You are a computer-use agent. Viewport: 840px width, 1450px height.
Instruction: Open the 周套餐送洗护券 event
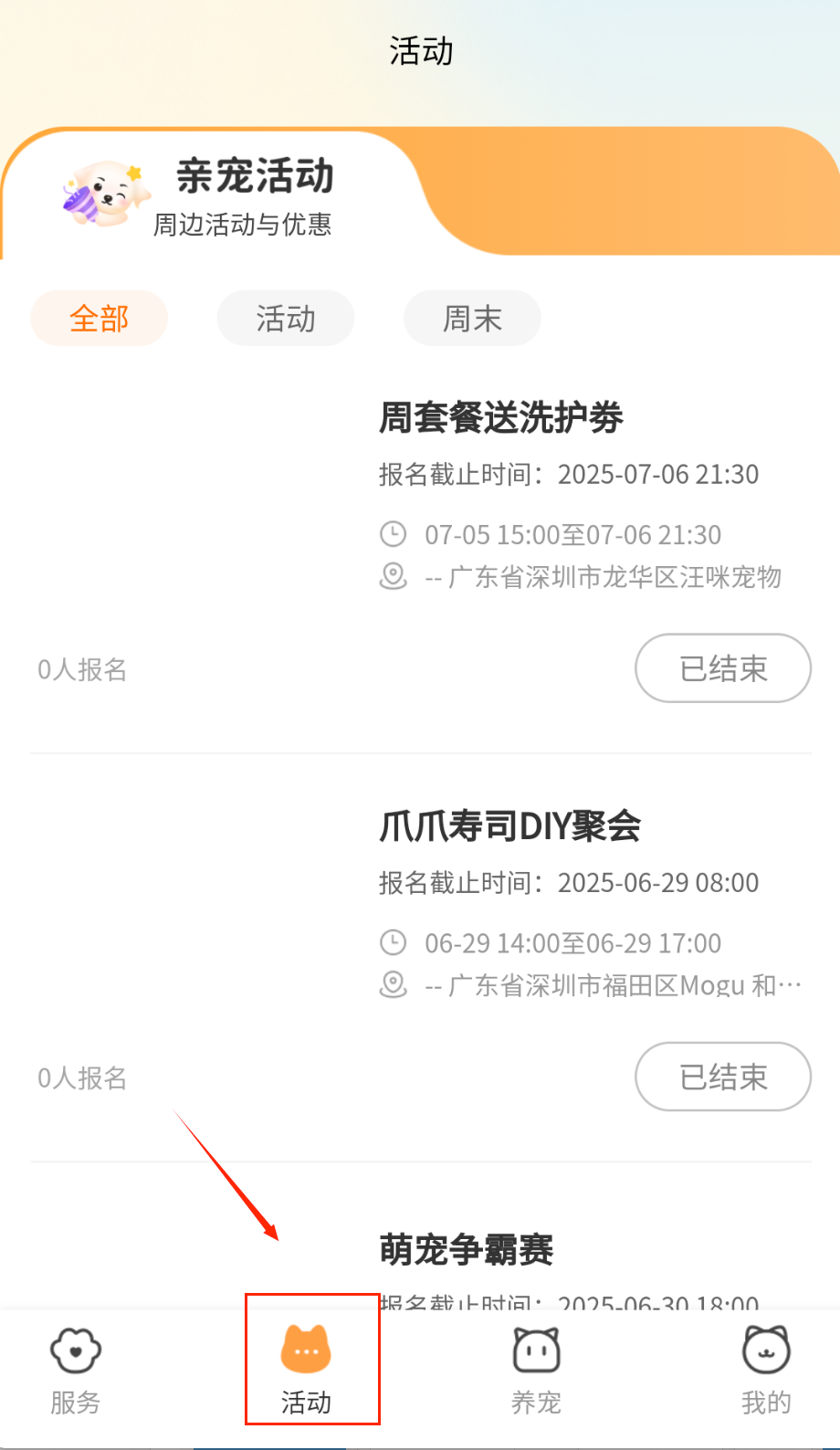pos(500,418)
